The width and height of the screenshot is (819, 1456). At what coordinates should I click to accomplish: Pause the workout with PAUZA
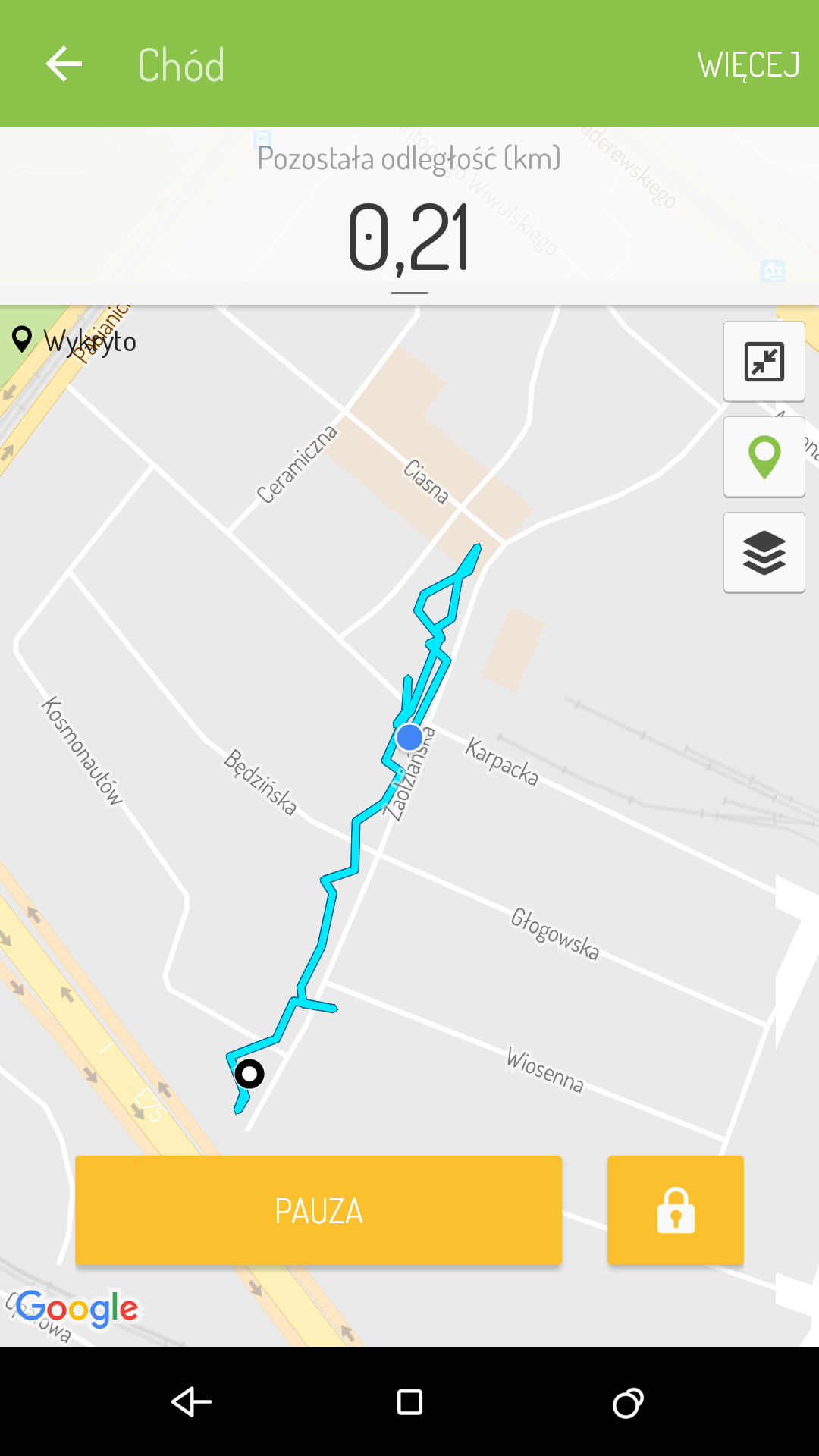coord(318,1210)
